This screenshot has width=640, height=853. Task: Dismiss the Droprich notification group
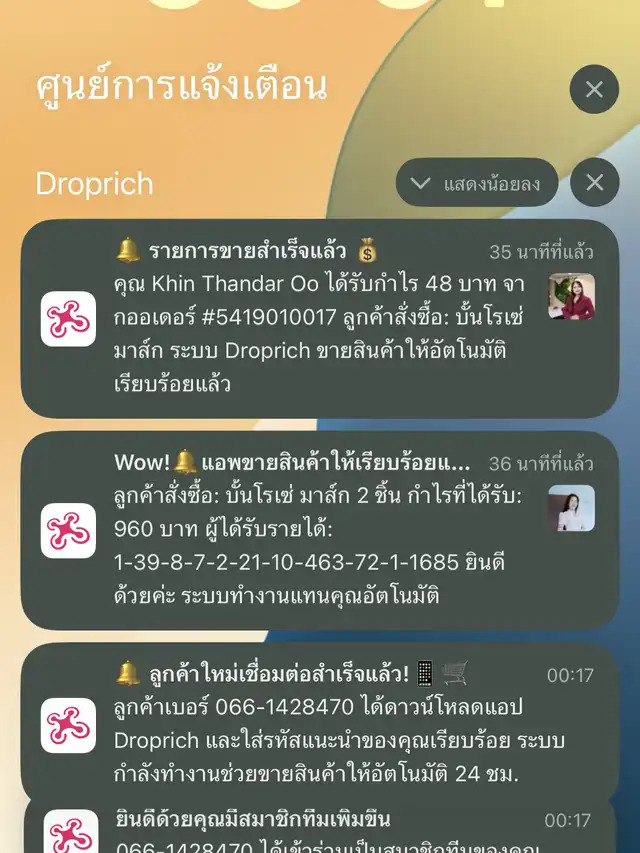pyautogui.click(x=594, y=183)
